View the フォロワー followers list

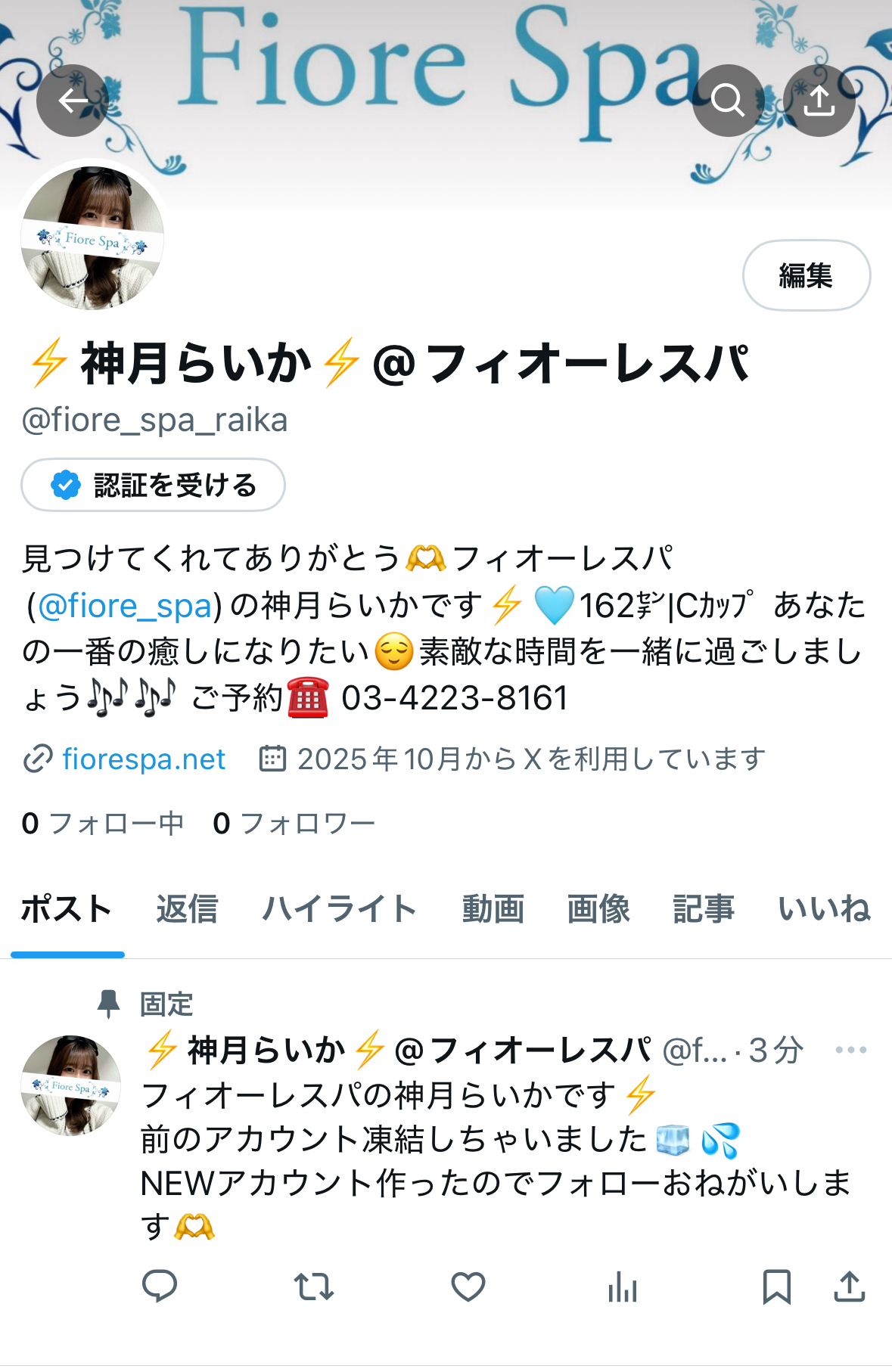pyautogui.click(x=294, y=823)
